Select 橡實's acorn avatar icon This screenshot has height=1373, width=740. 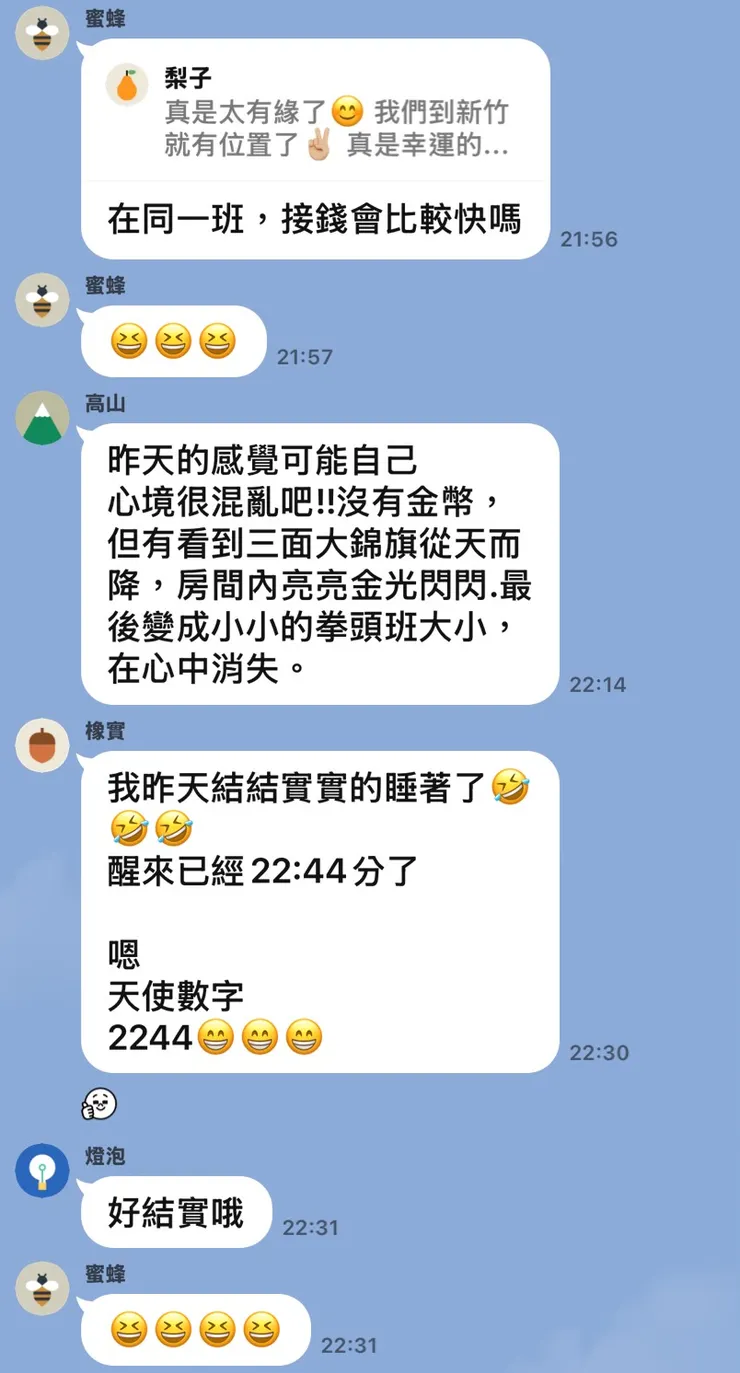pos(41,745)
